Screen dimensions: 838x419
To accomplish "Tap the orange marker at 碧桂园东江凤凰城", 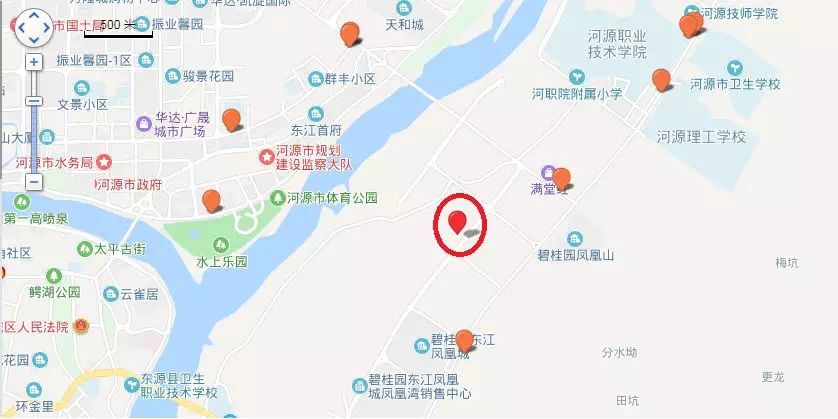I will coord(464,340).
